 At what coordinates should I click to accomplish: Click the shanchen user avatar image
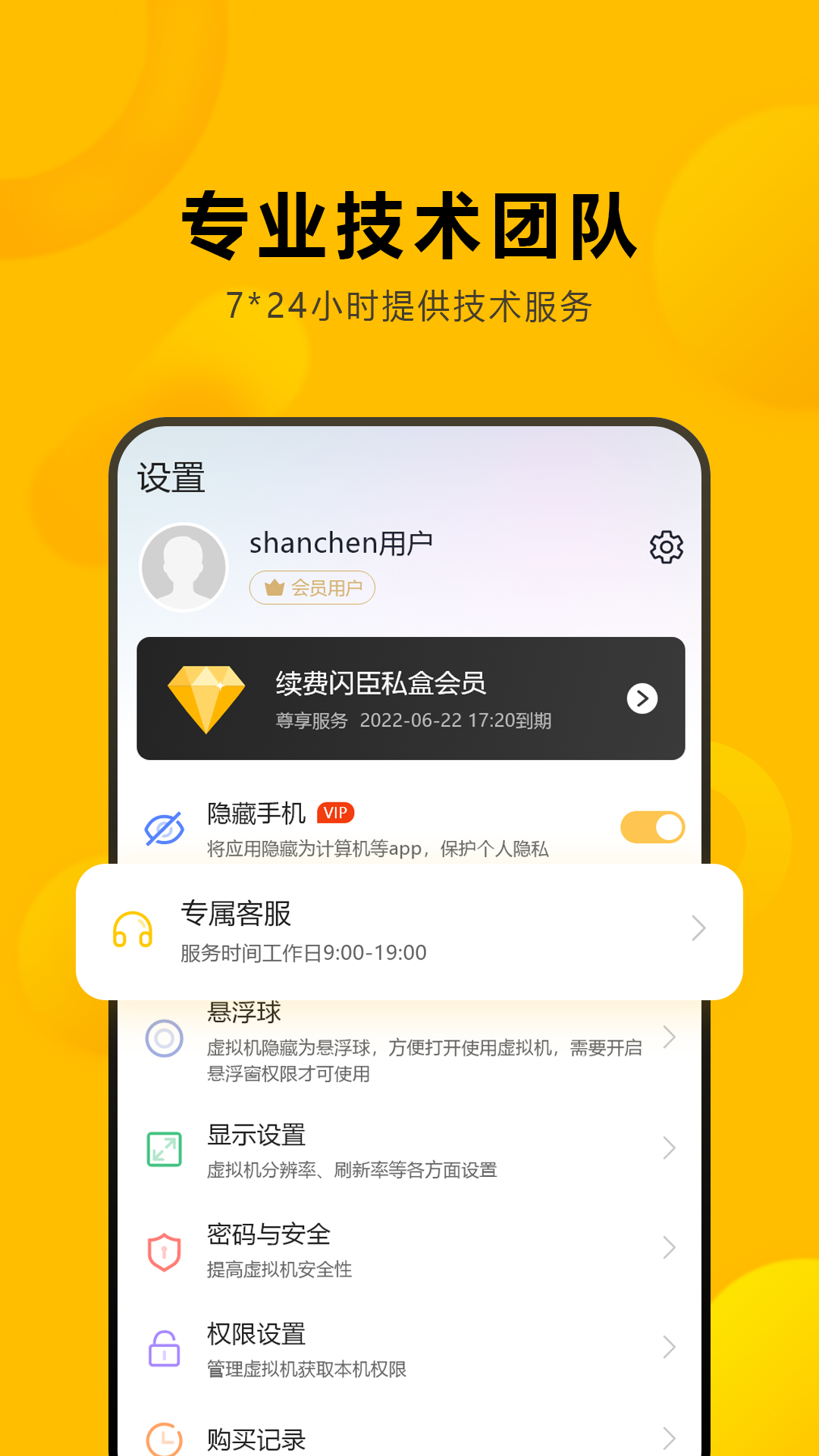click(183, 566)
